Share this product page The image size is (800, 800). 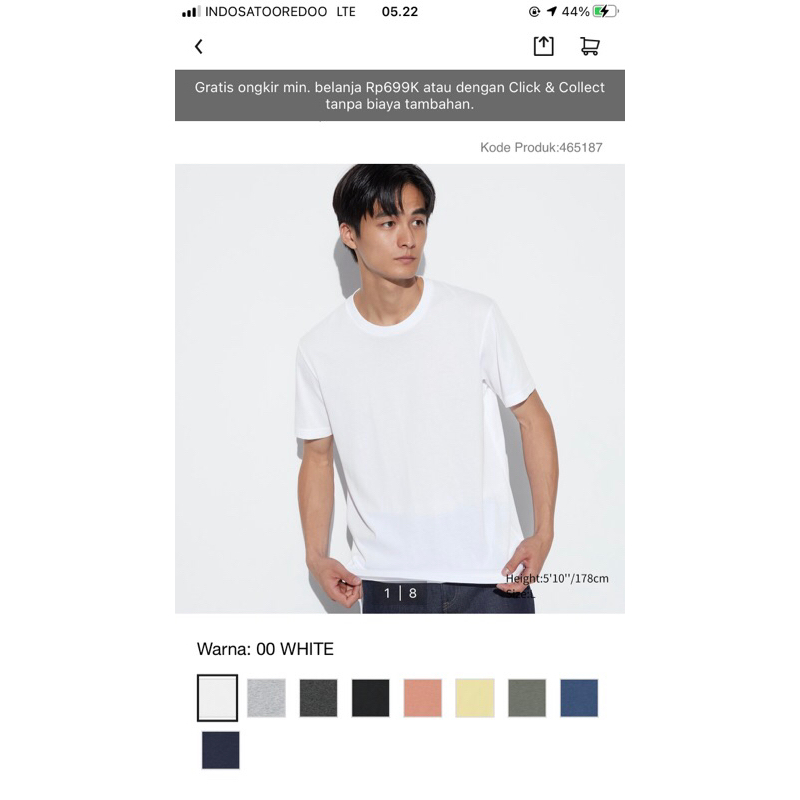(x=542, y=46)
